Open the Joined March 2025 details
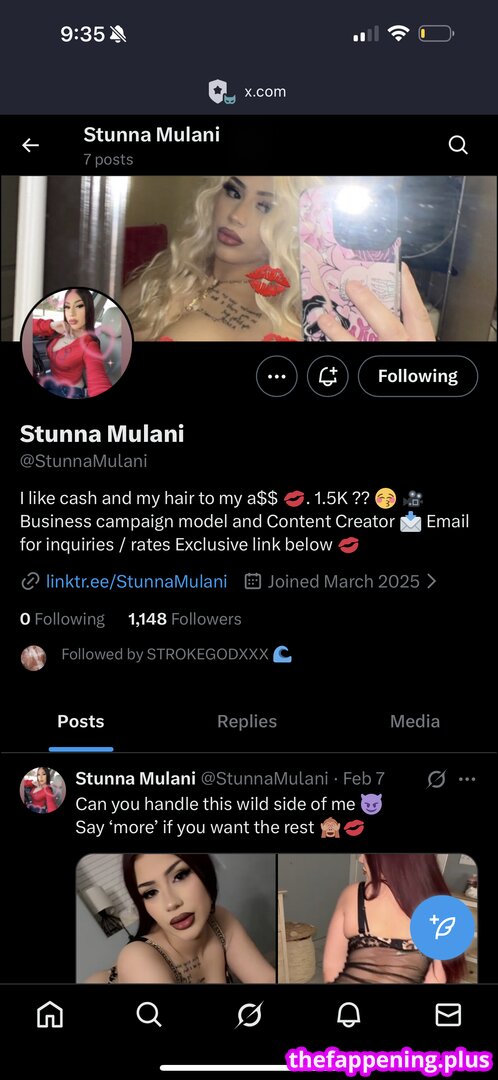498x1080 pixels. [341, 581]
